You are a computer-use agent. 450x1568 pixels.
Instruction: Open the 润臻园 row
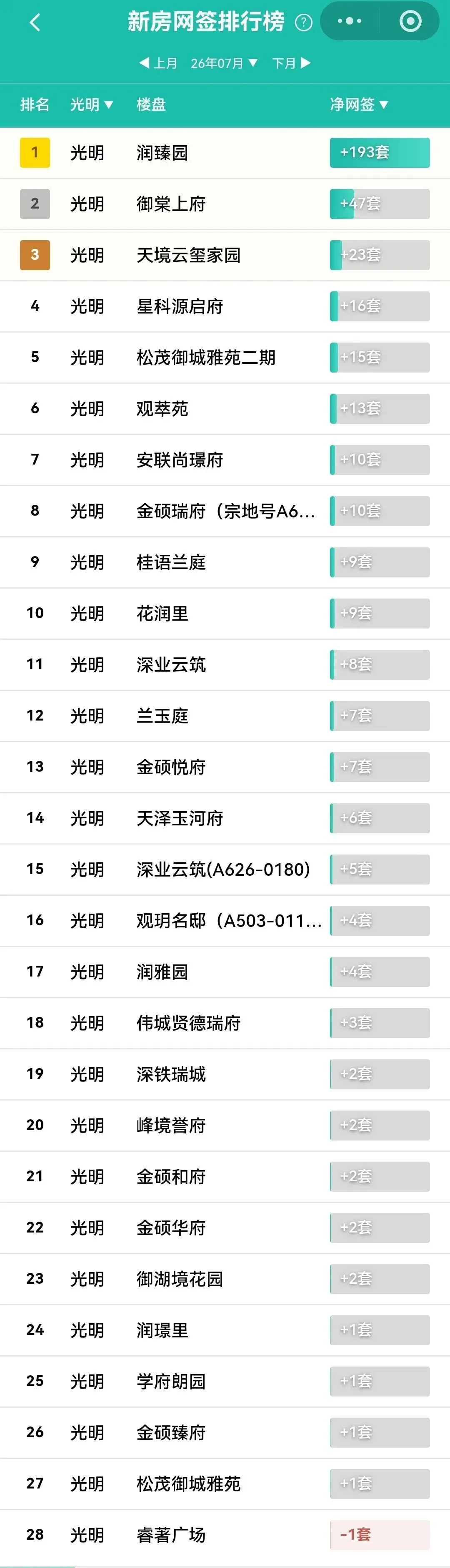225,153
